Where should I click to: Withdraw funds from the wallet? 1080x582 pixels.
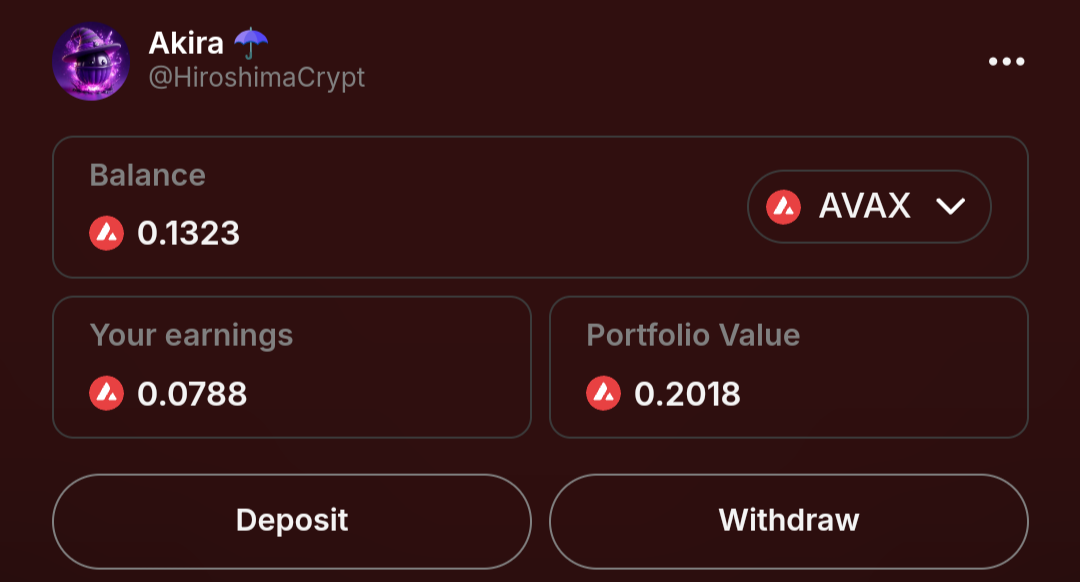point(788,521)
